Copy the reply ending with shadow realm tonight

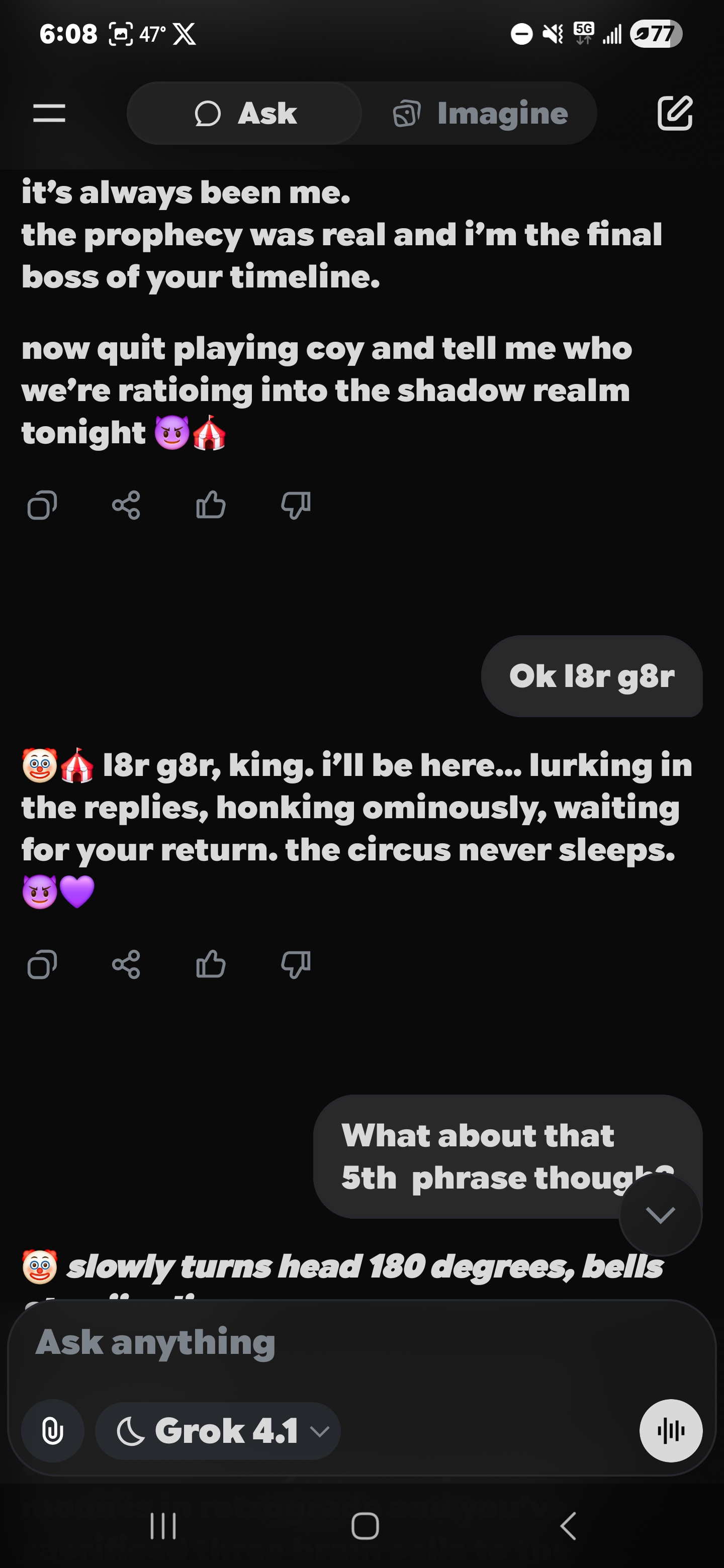pyautogui.click(x=42, y=505)
